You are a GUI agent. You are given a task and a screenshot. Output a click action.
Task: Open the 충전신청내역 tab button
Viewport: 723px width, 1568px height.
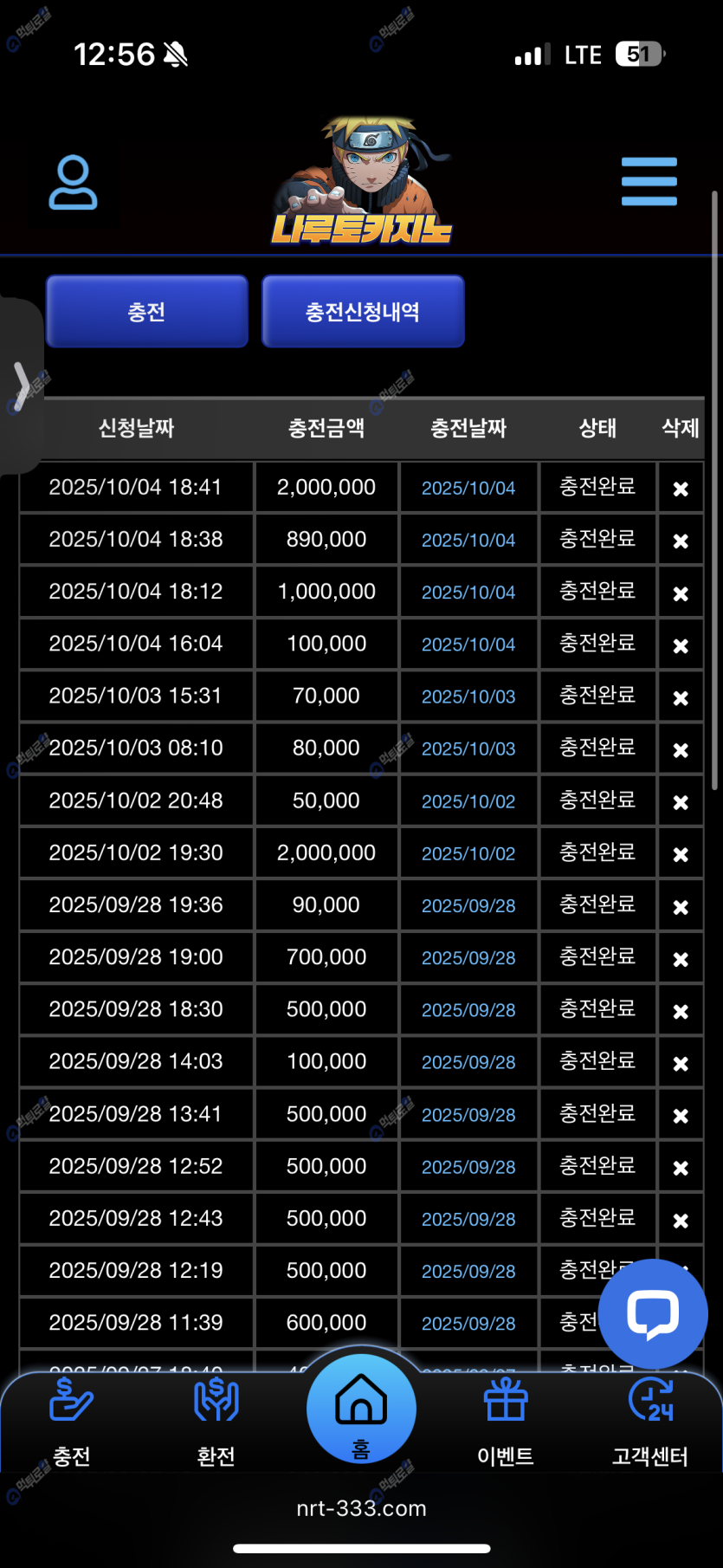(363, 312)
